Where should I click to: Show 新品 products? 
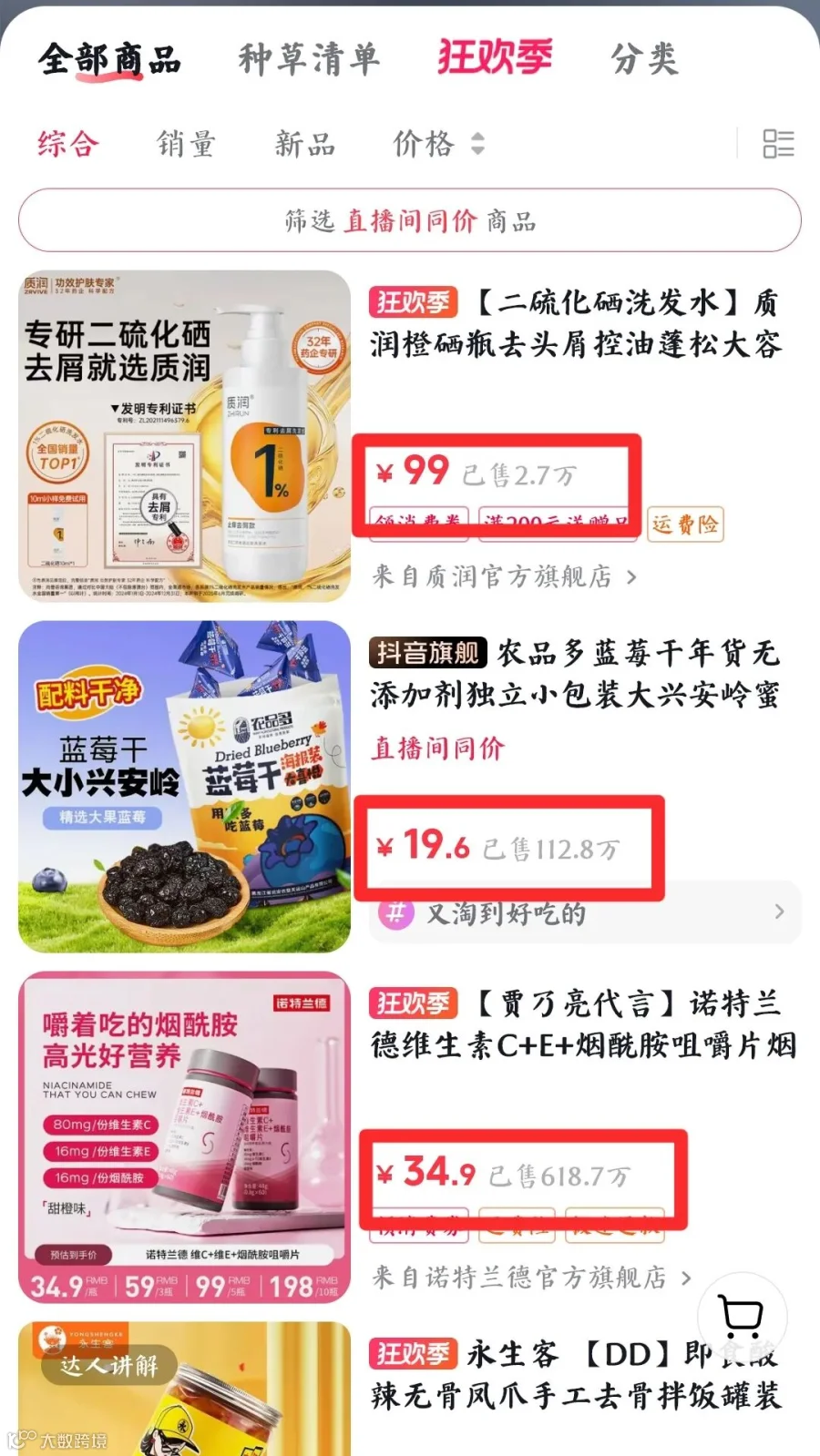[305, 144]
